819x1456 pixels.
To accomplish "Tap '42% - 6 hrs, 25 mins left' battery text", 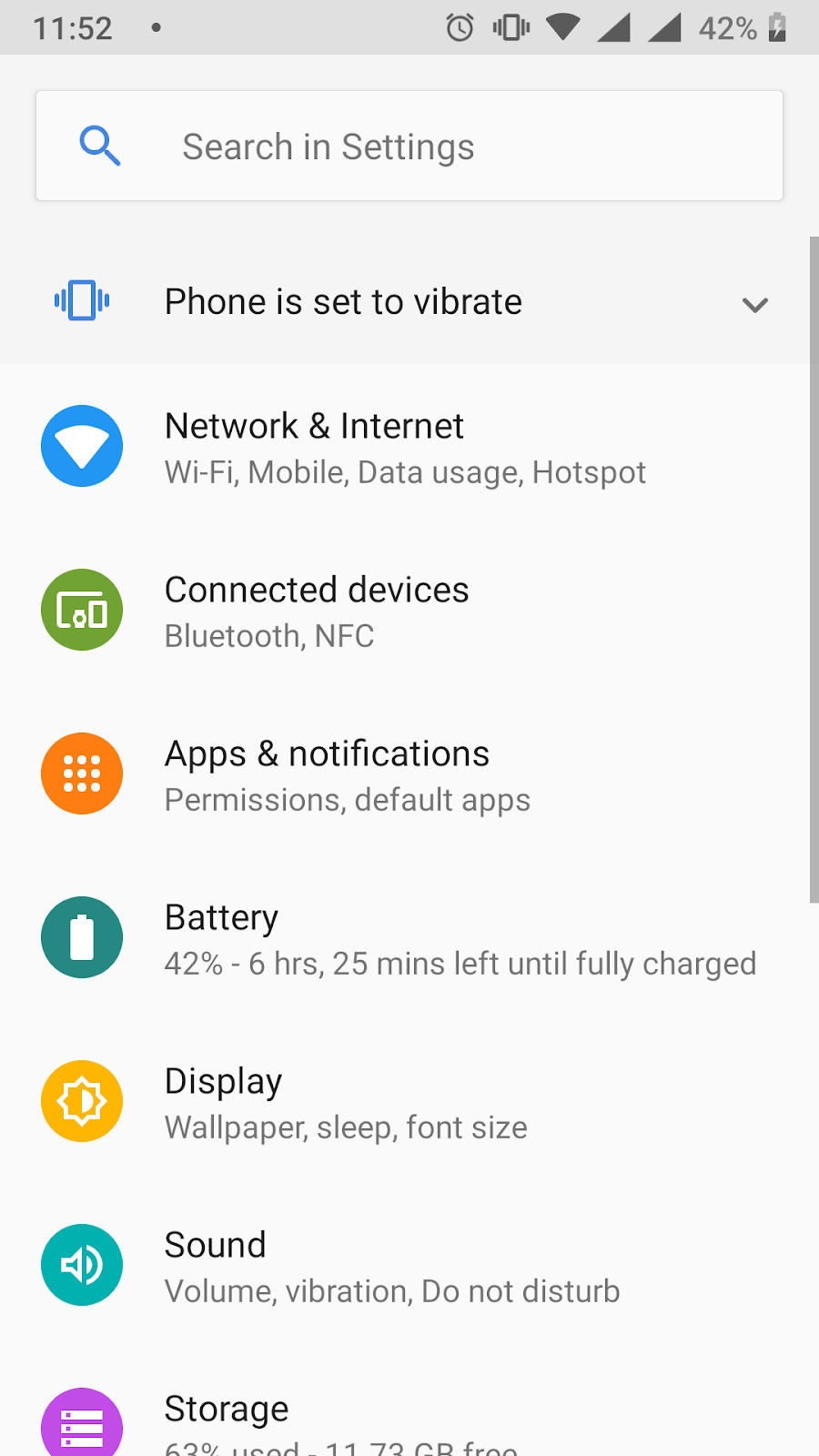I will [460, 963].
